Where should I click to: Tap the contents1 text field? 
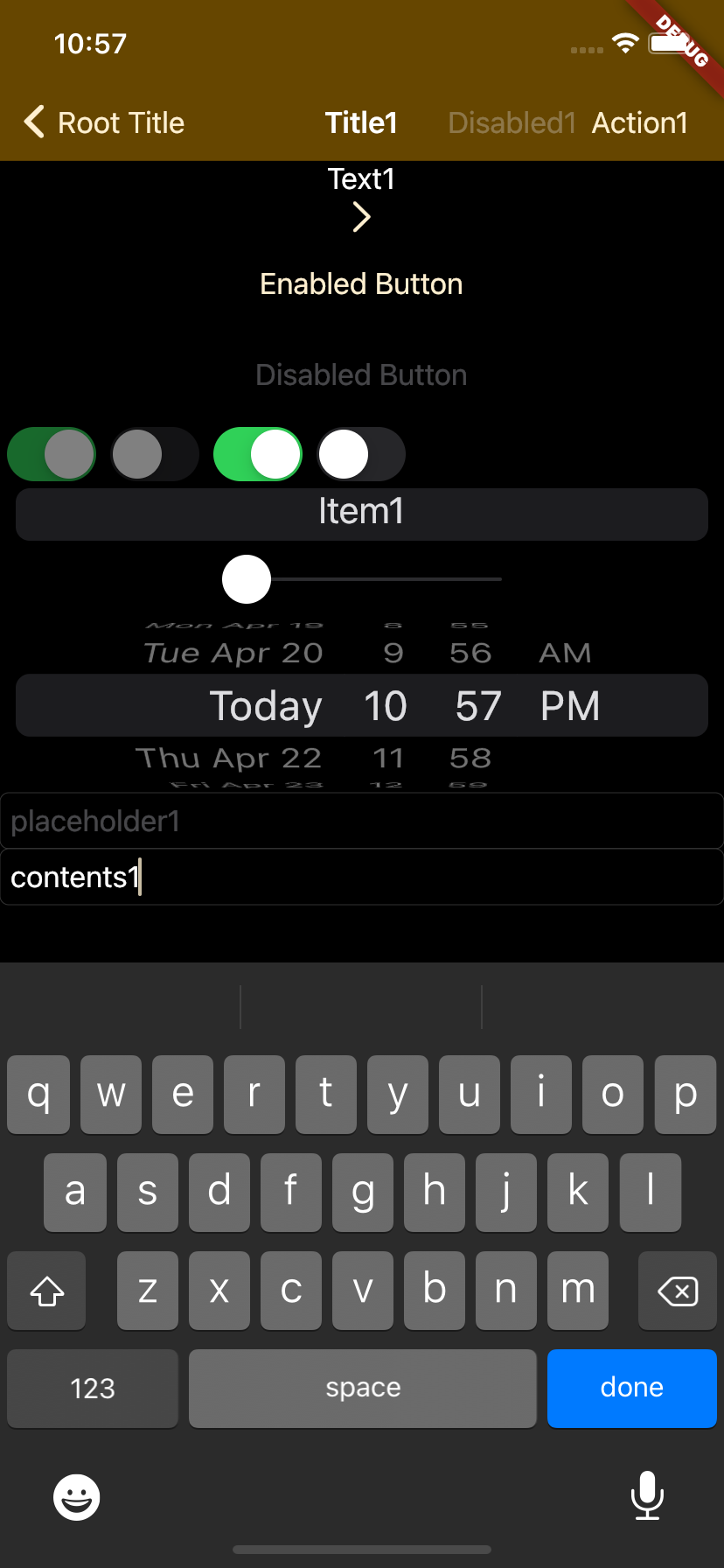click(361, 877)
